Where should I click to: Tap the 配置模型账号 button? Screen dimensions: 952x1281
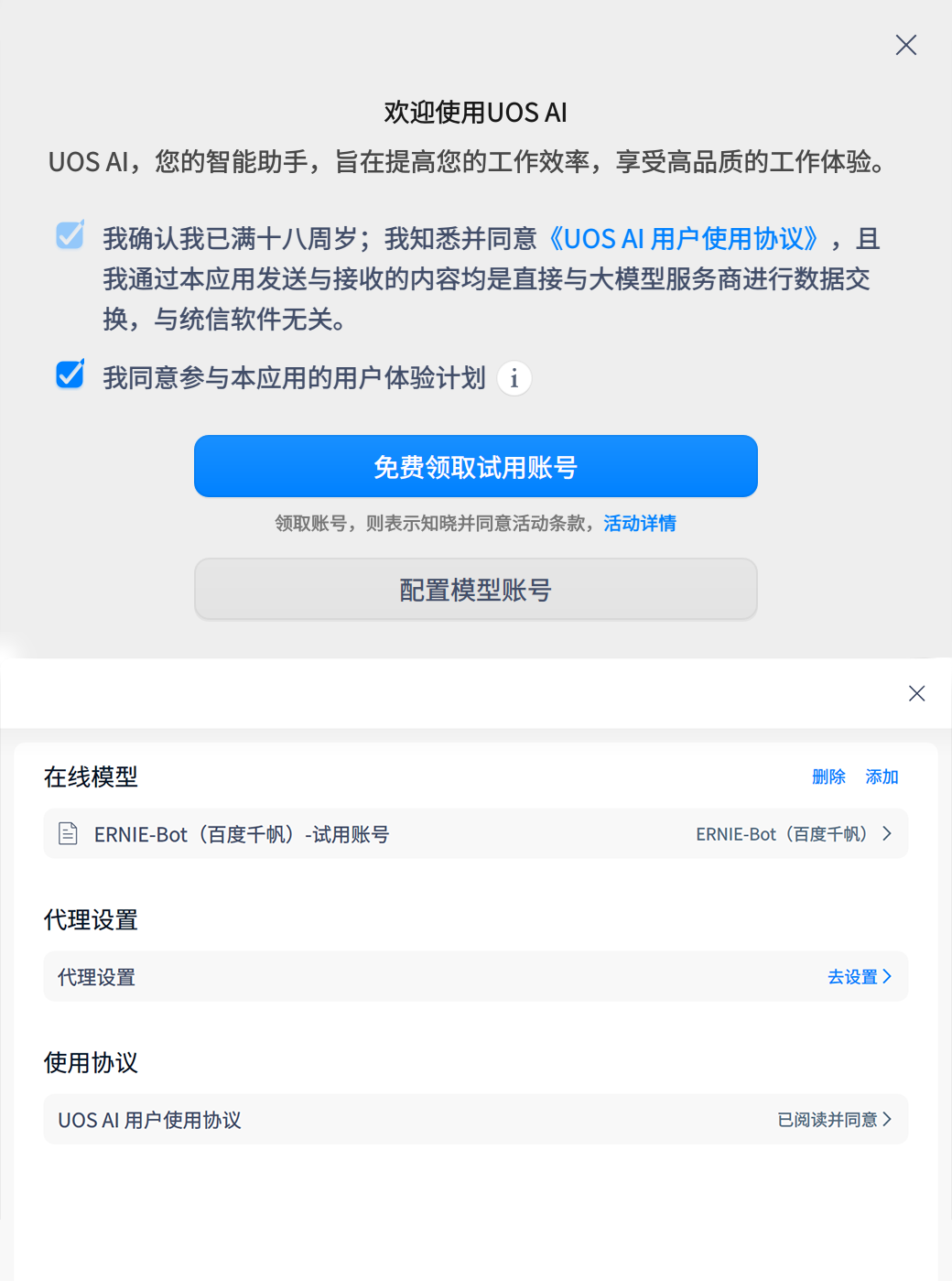pos(475,590)
